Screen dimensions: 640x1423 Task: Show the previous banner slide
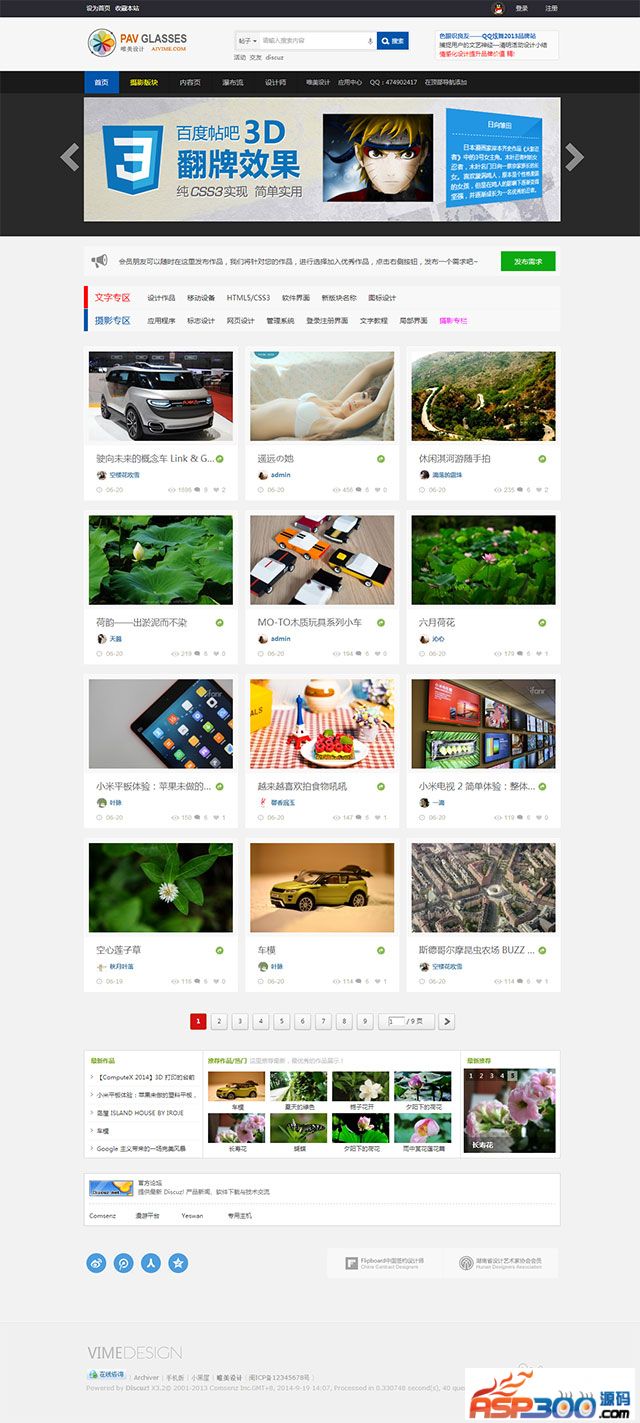click(70, 158)
